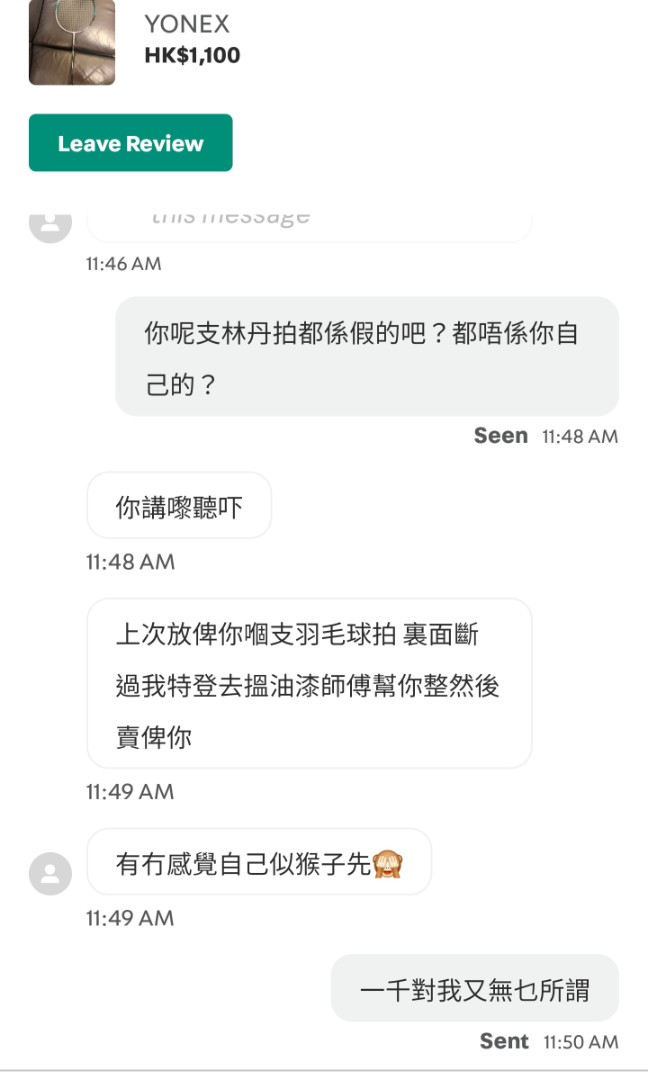The width and height of the screenshot is (648, 1080).
Task: Open the YONEX racket listing thumbnail
Action: tap(72, 42)
